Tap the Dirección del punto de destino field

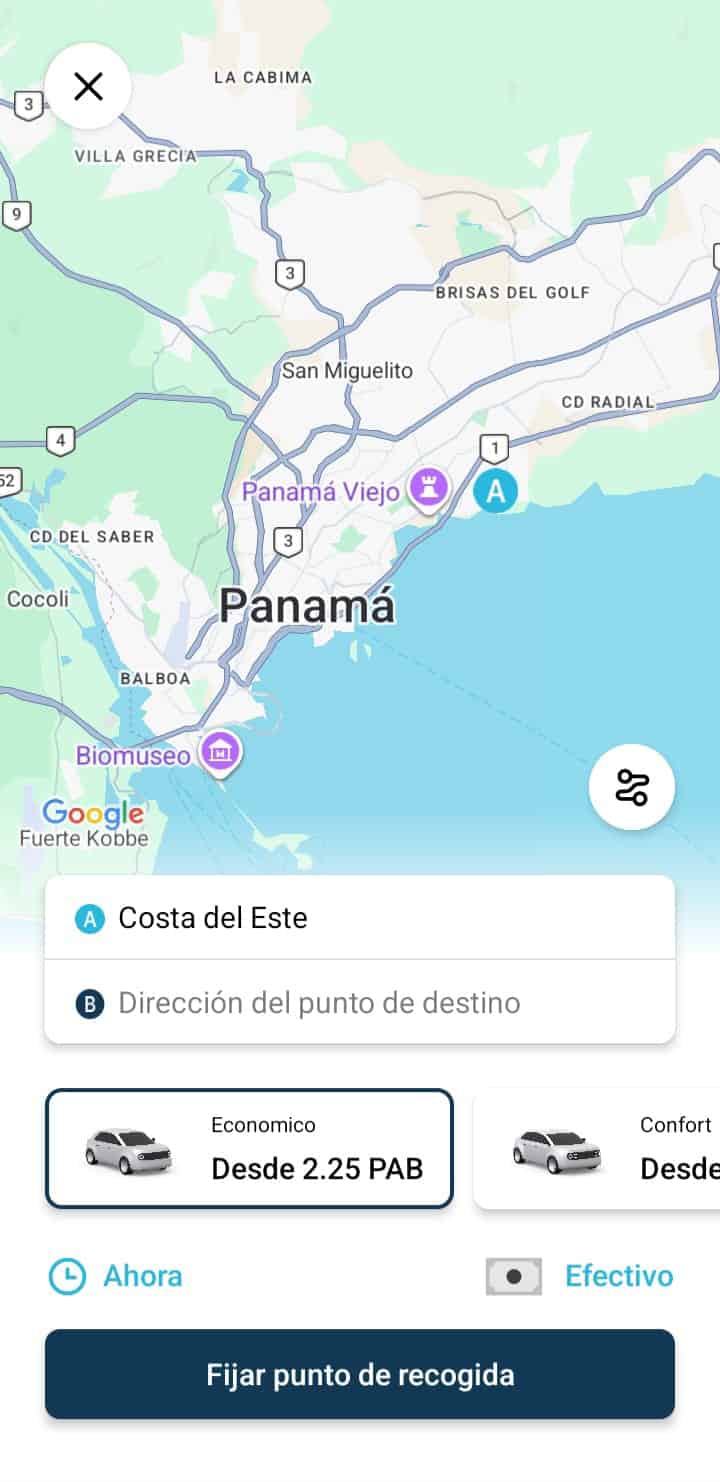[300, 1002]
